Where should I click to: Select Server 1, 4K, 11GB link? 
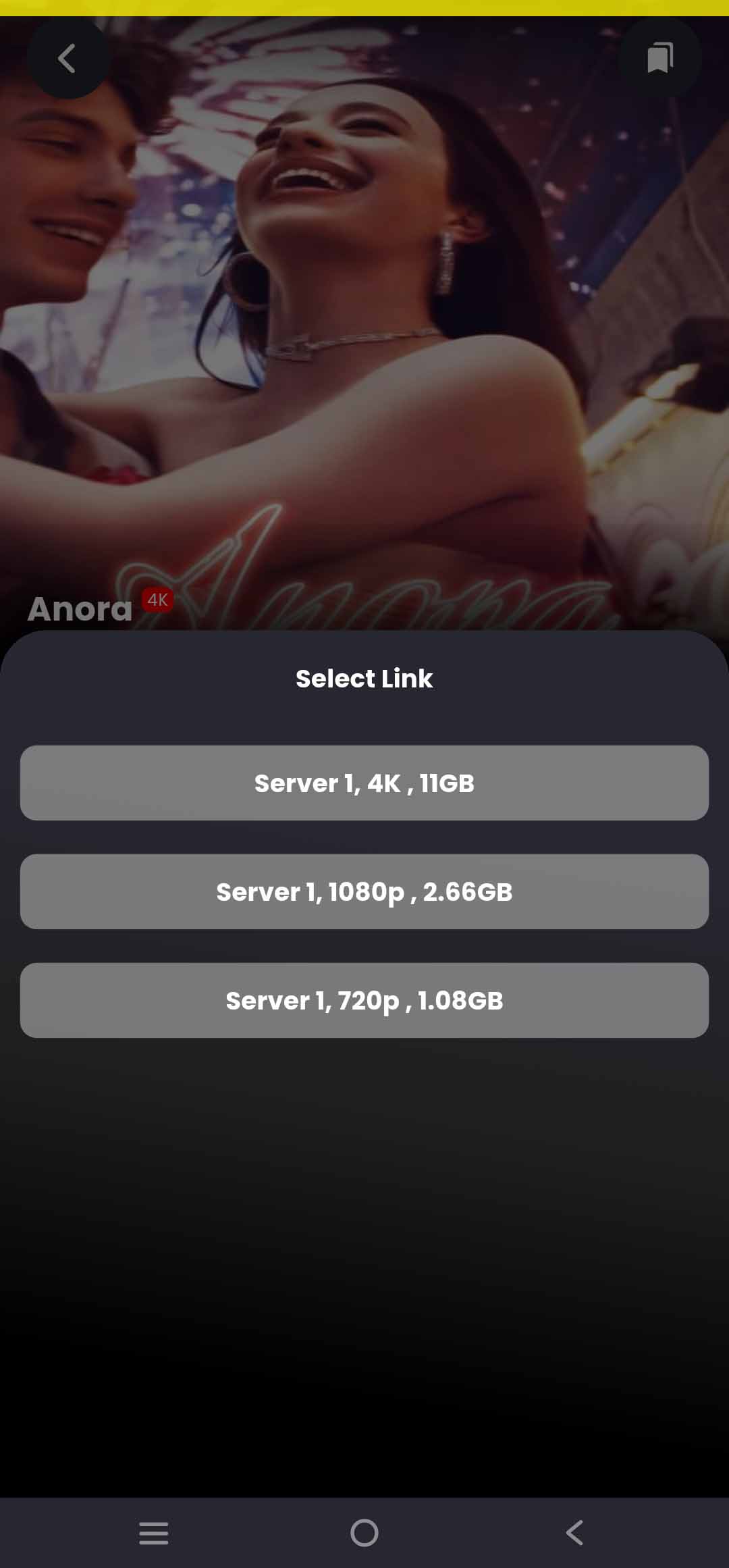pos(364,783)
